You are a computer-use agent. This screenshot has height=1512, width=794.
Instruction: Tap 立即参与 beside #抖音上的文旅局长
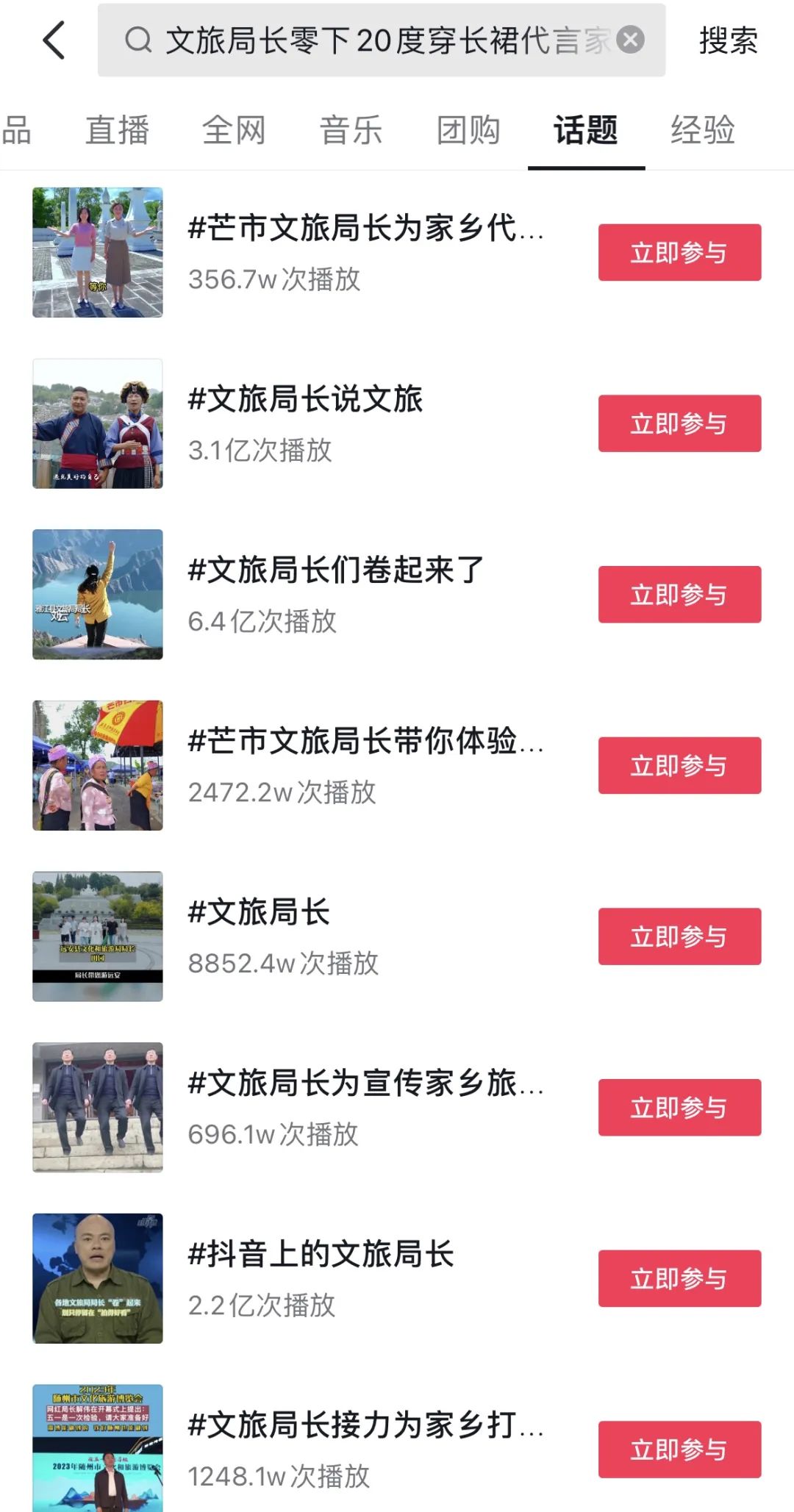pyautogui.click(x=679, y=1278)
